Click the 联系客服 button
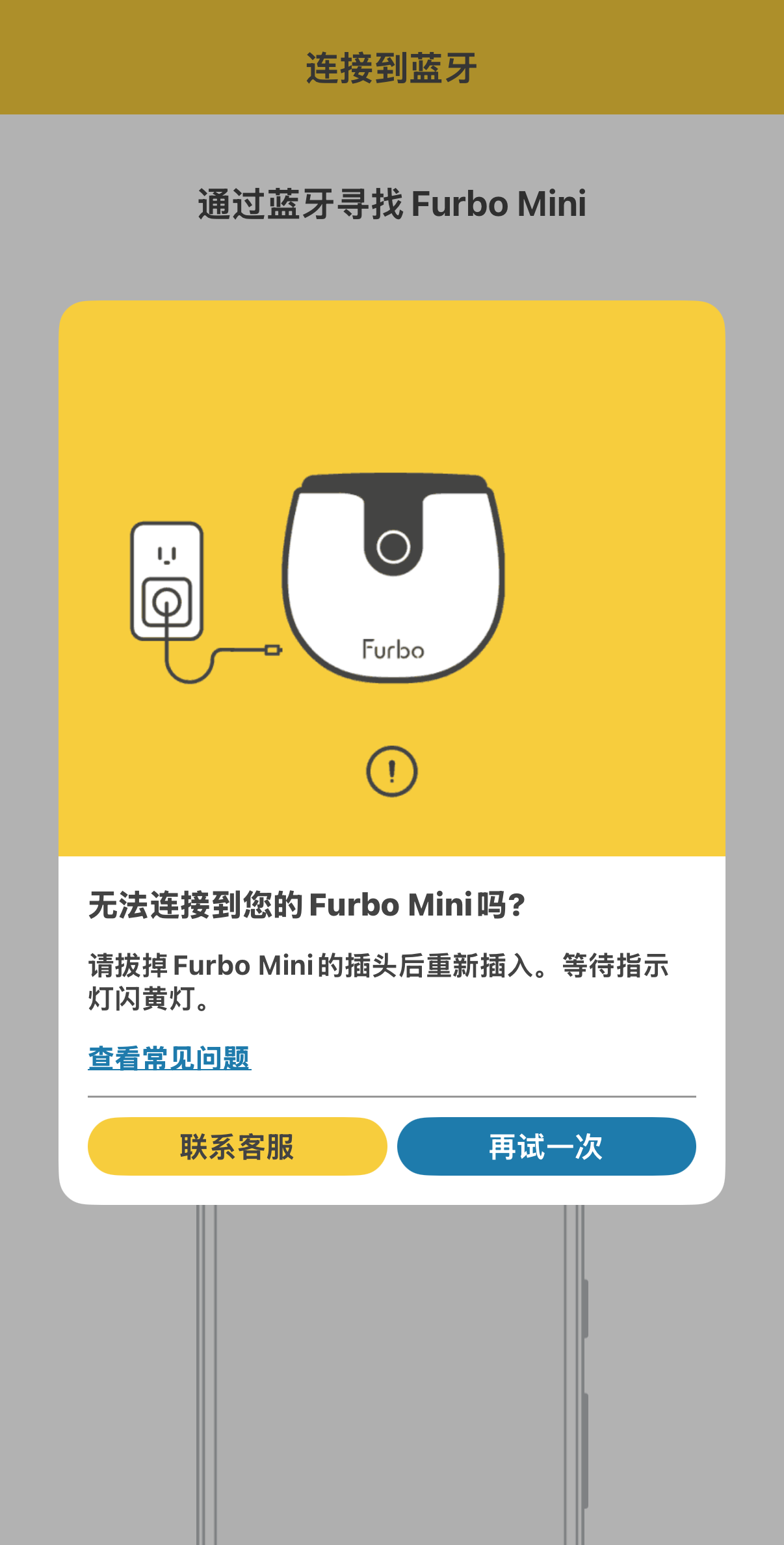 coord(237,1146)
